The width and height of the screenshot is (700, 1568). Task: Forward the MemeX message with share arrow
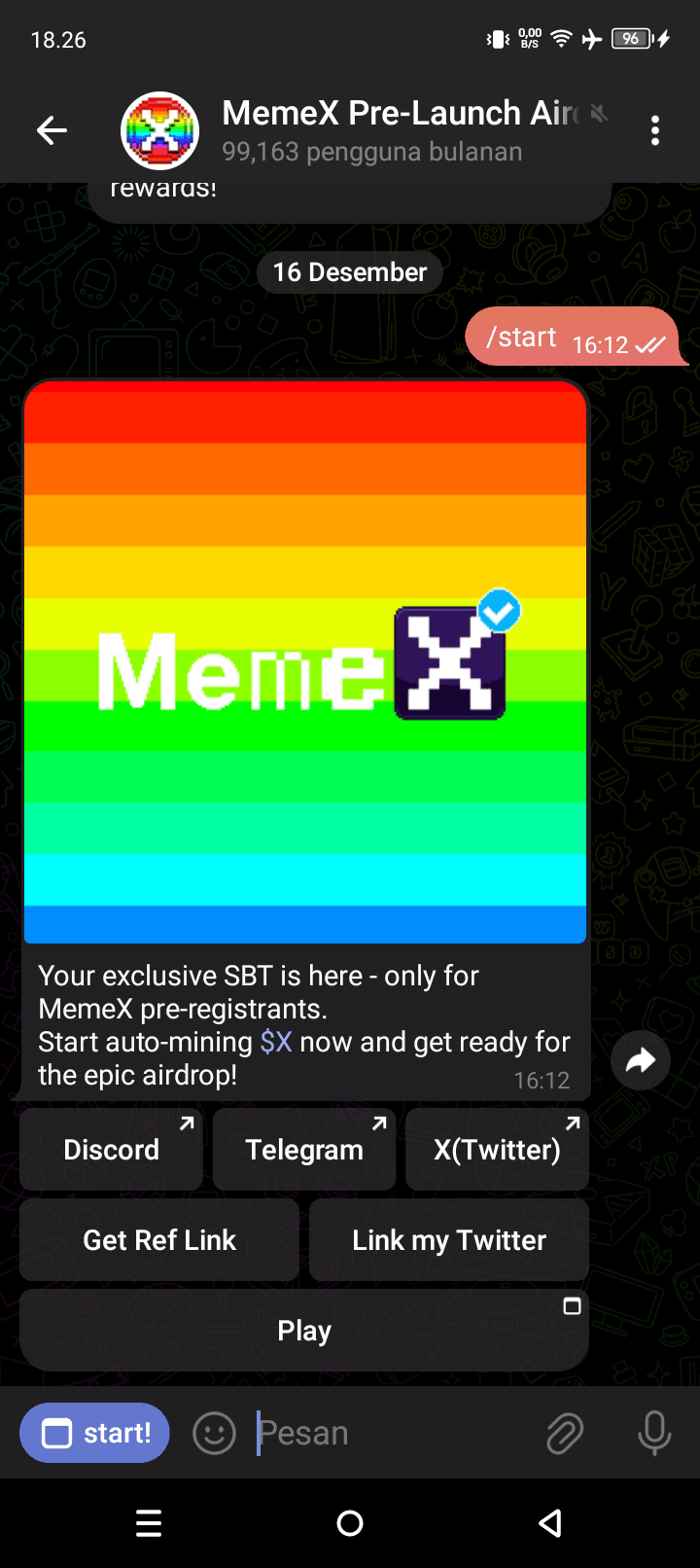pos(640,1060)
